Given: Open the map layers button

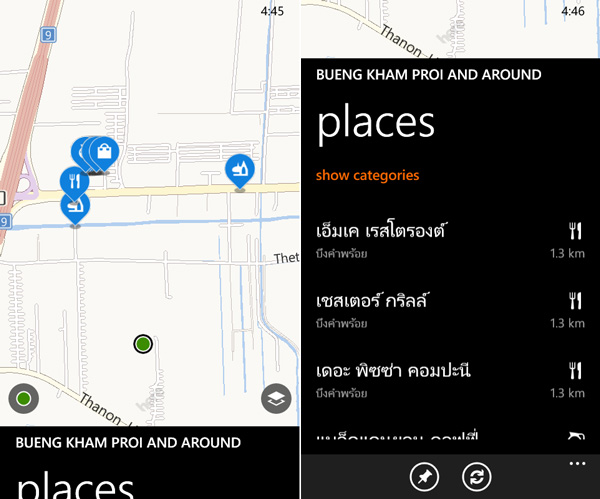Looking at the screenshot, I should pyautogui.click(x=276, y=400).
